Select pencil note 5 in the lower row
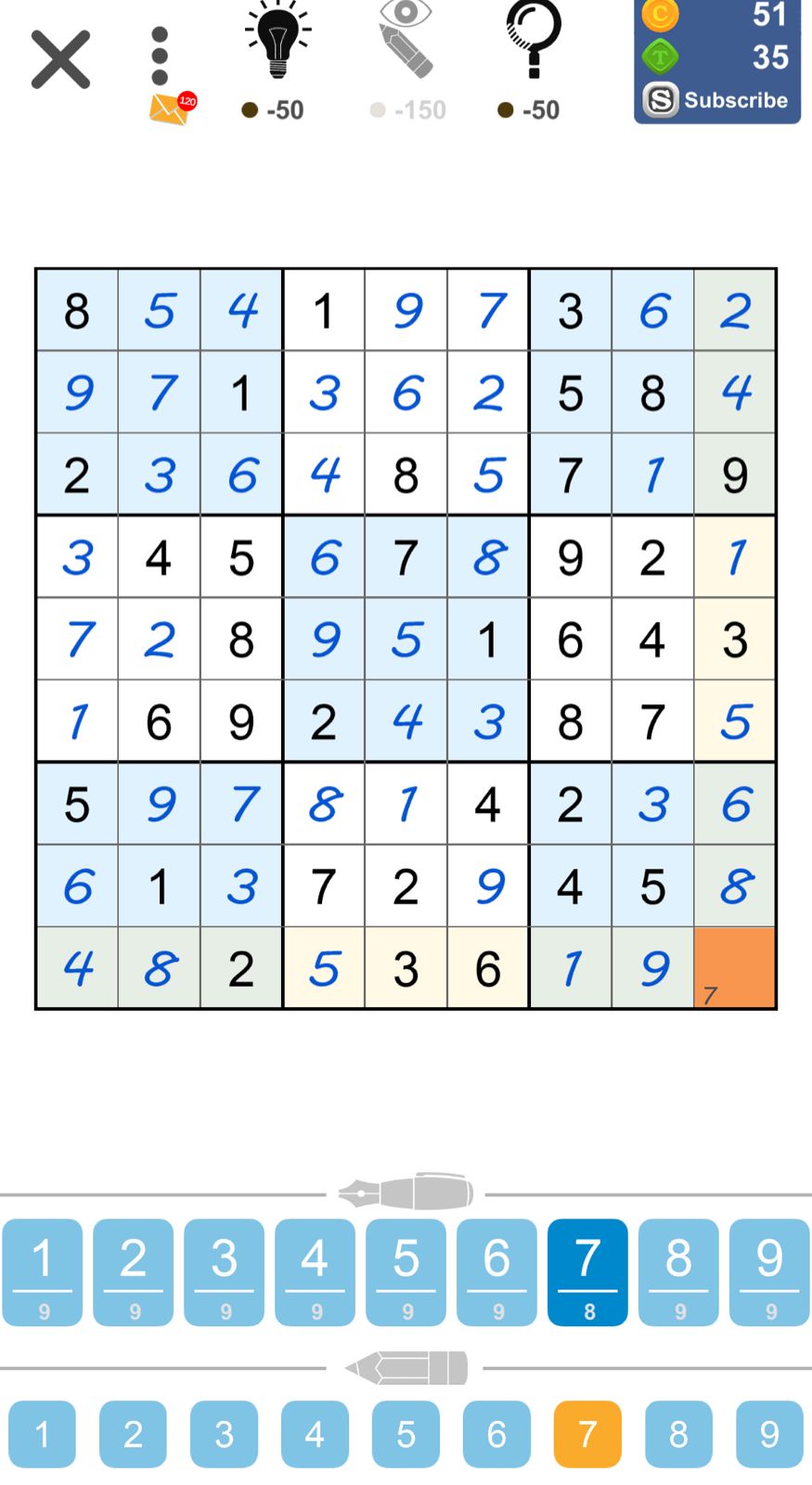This screenshot has width=812, height=1485. tap(406, 1434)
